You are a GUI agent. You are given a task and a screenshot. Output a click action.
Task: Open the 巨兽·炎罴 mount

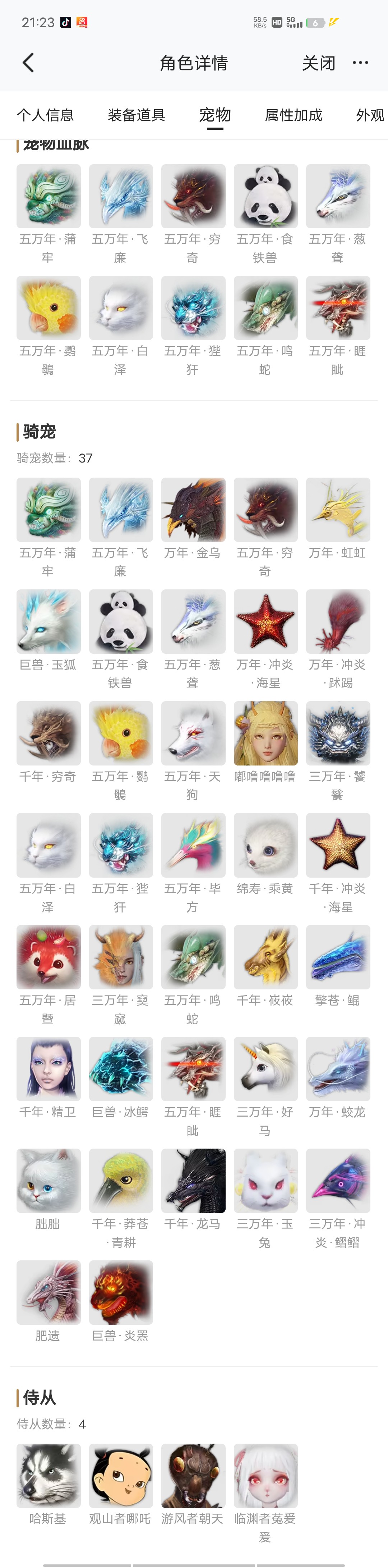coord(120,1292)
